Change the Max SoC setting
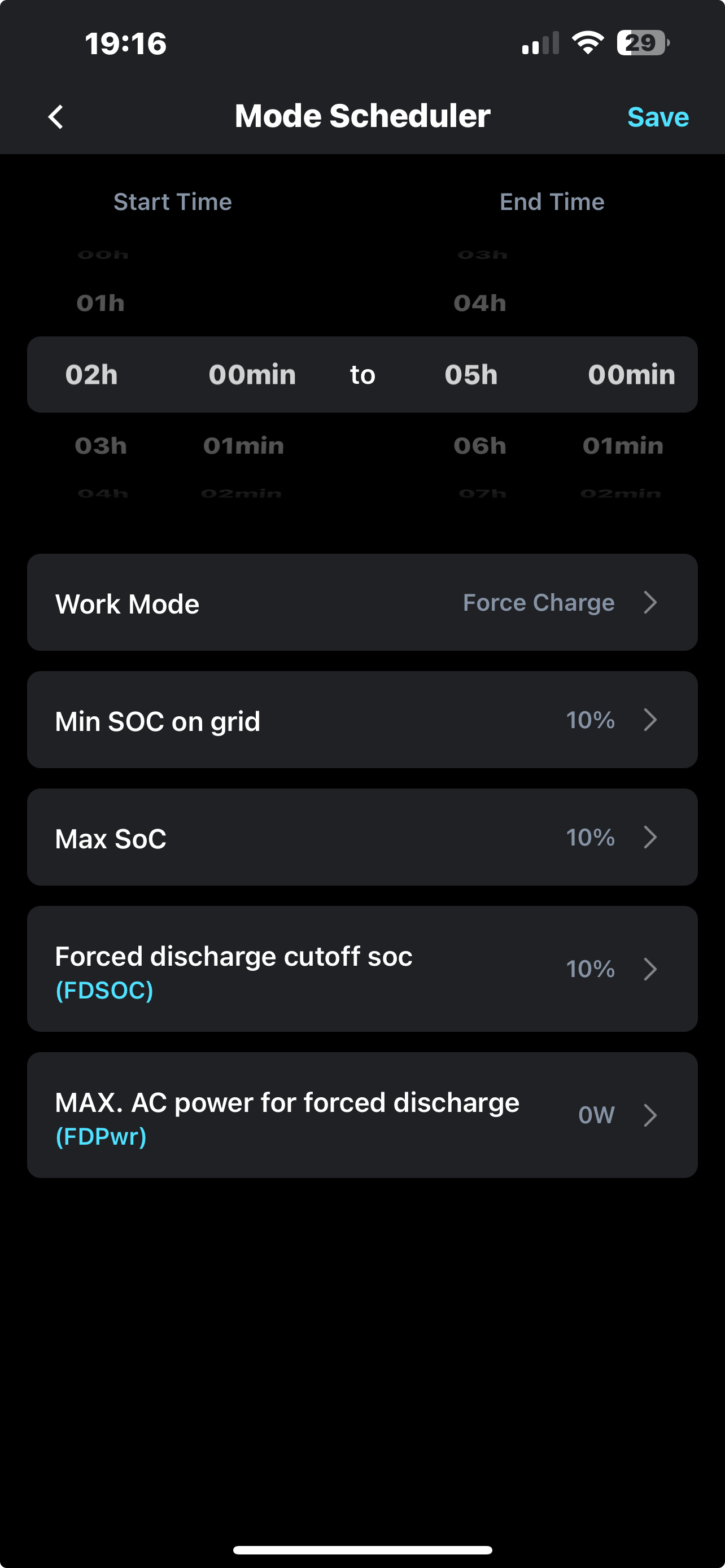The width and height of the screenshot is (725, 1568). click(362, 838)
